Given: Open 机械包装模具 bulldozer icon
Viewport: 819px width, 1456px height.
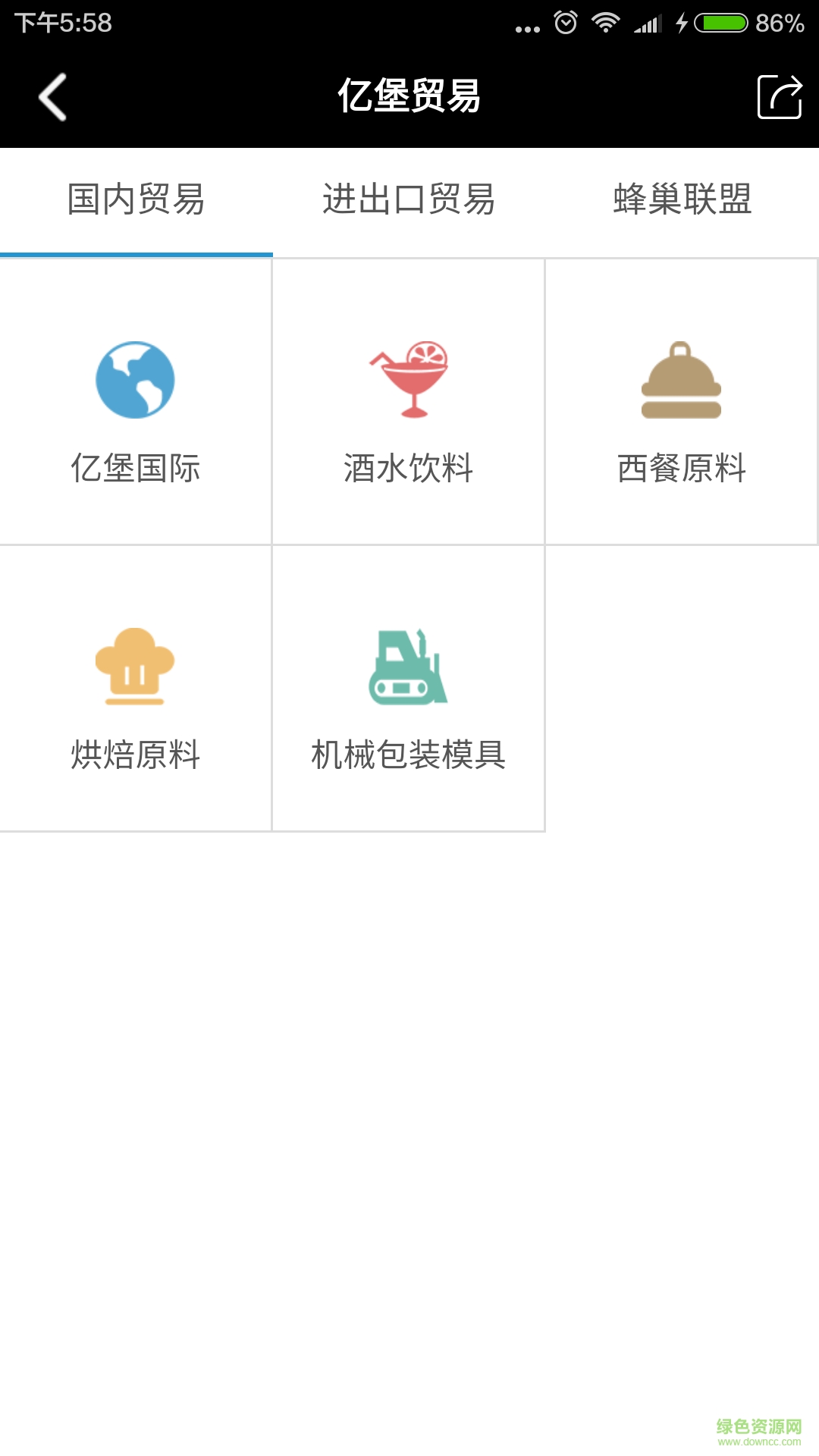Looking at the screenshot, I should (409, 666).
